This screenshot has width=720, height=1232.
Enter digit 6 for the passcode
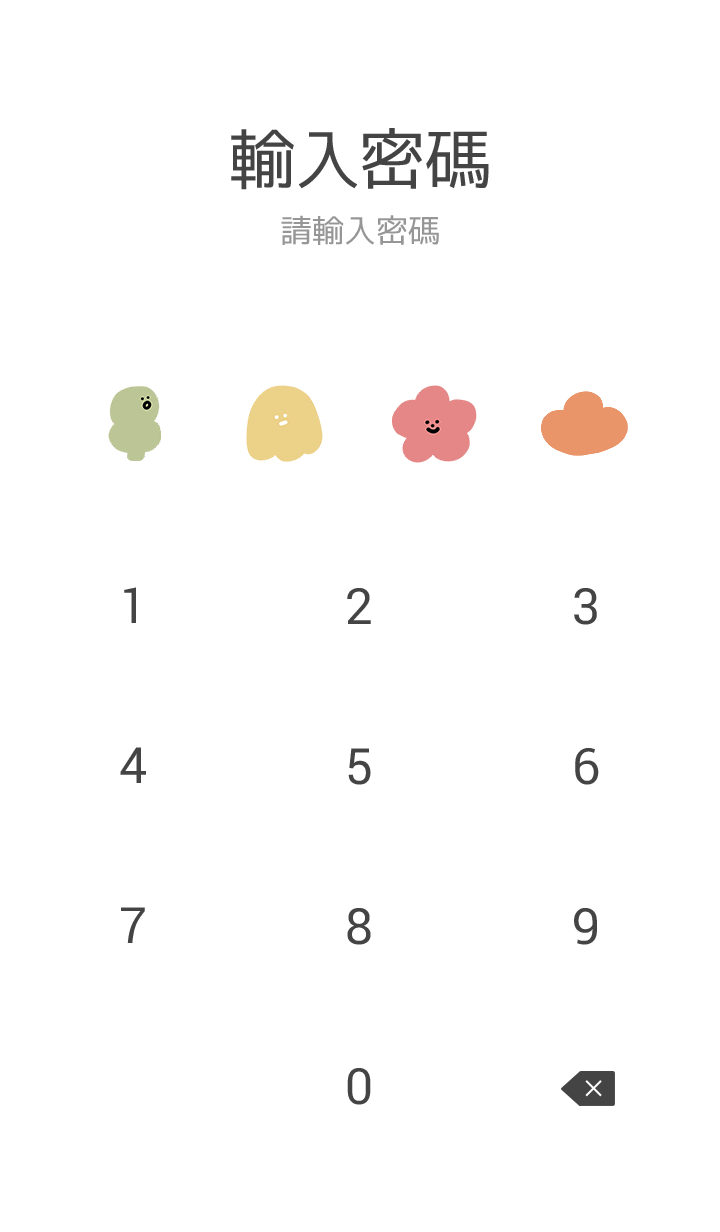[586, 767]
